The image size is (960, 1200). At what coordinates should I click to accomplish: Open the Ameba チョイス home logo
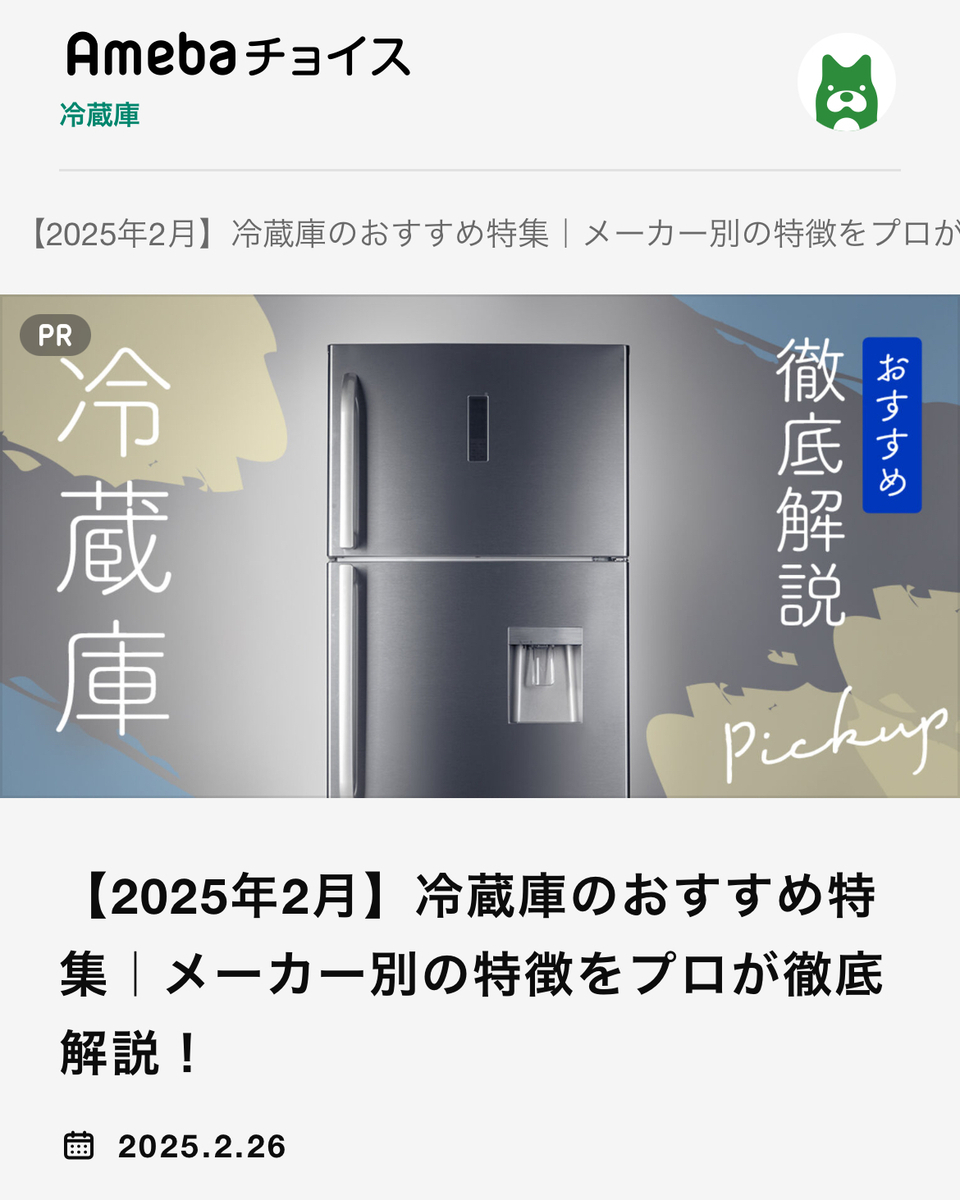238,55
